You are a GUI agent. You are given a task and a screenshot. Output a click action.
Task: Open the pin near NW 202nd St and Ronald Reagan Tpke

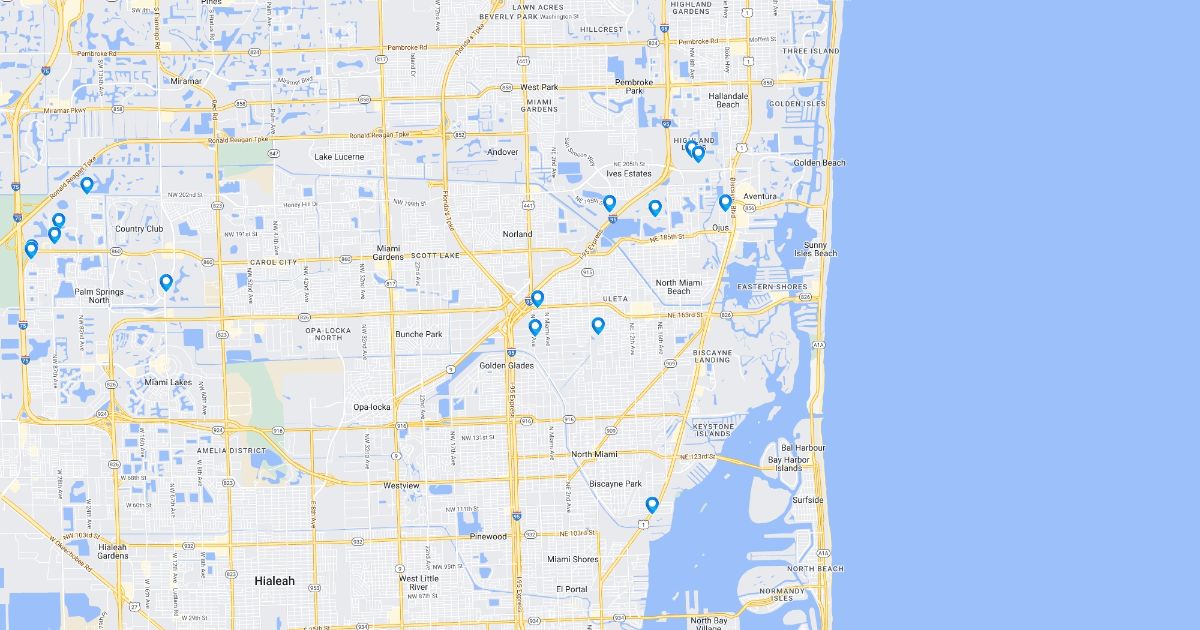coord(87,185)
